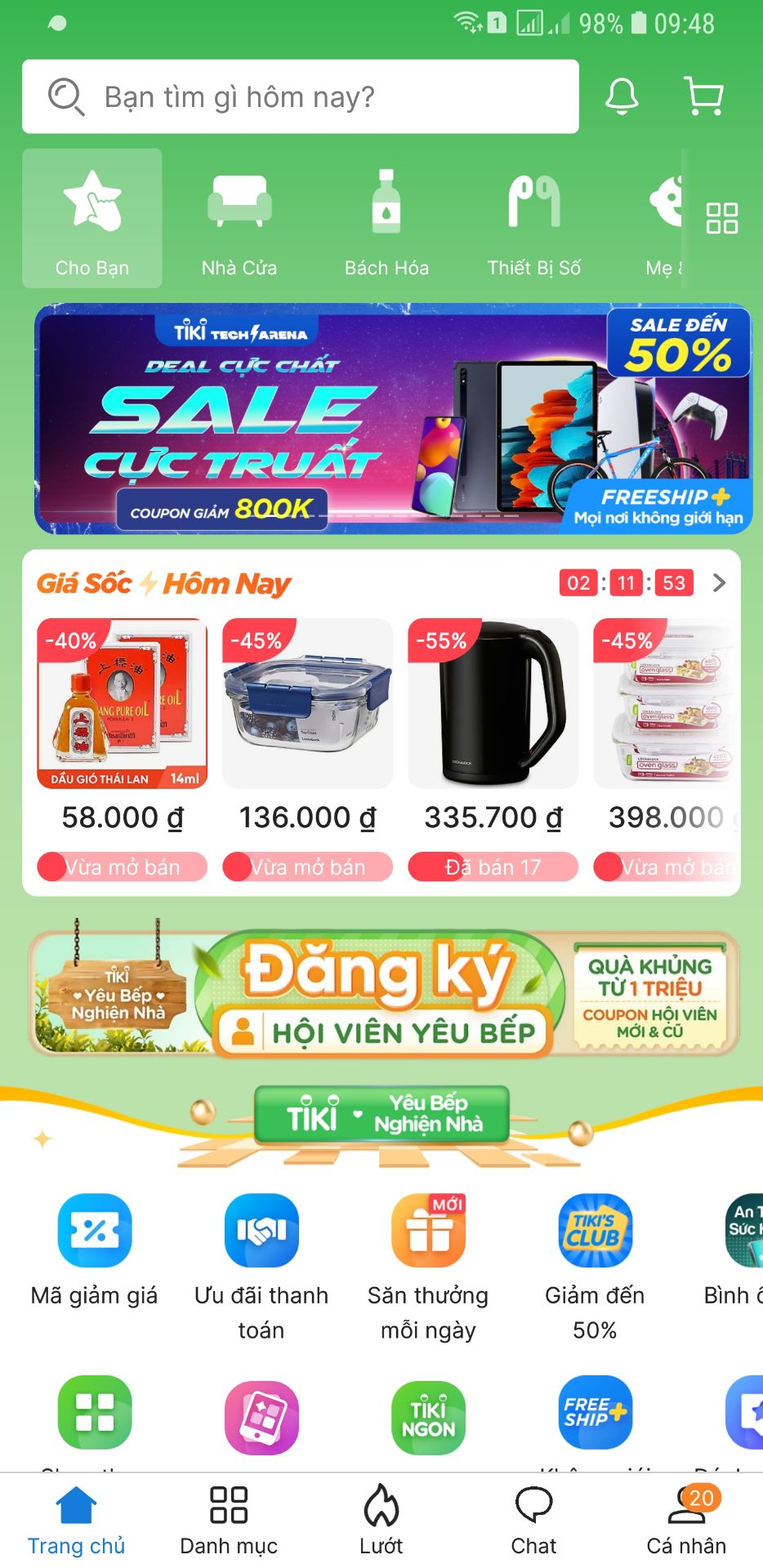Open Mã giảm giá shortcut

[x=95, y=1249]
